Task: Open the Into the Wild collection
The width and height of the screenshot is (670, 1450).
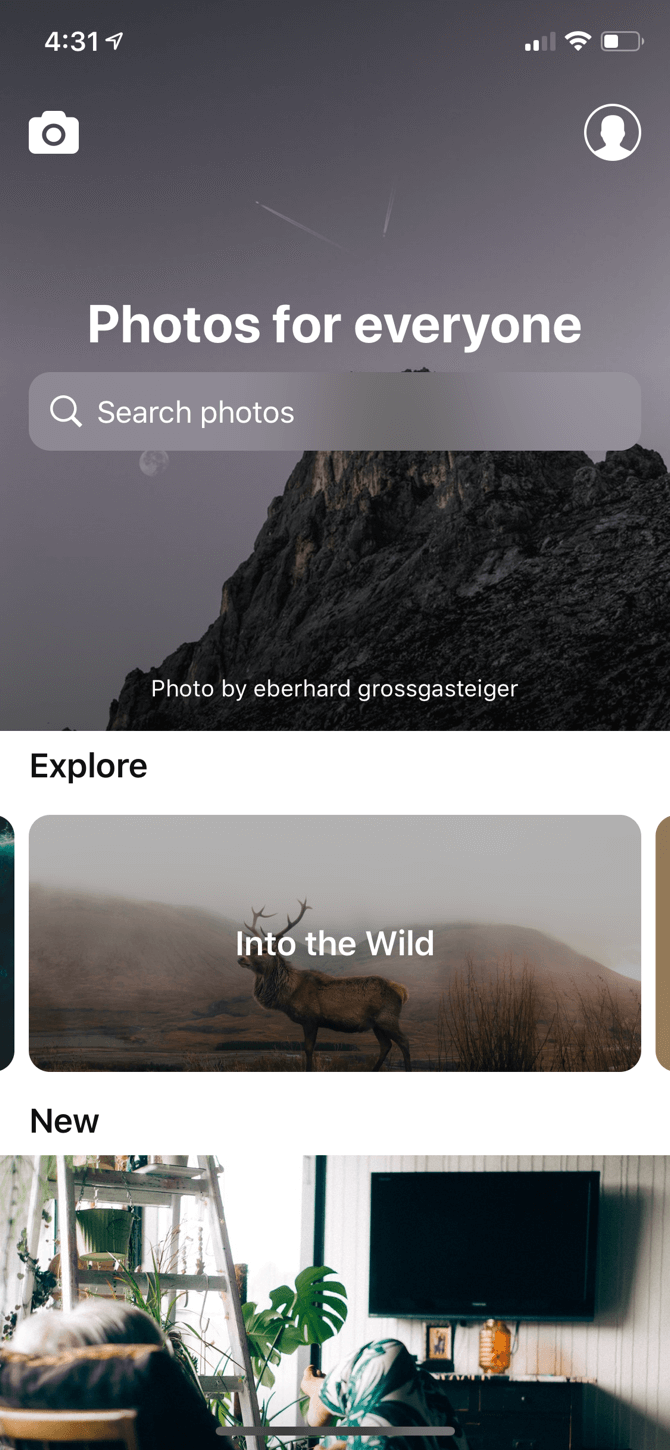Action: pyautogui.click(x=335, y=943)
